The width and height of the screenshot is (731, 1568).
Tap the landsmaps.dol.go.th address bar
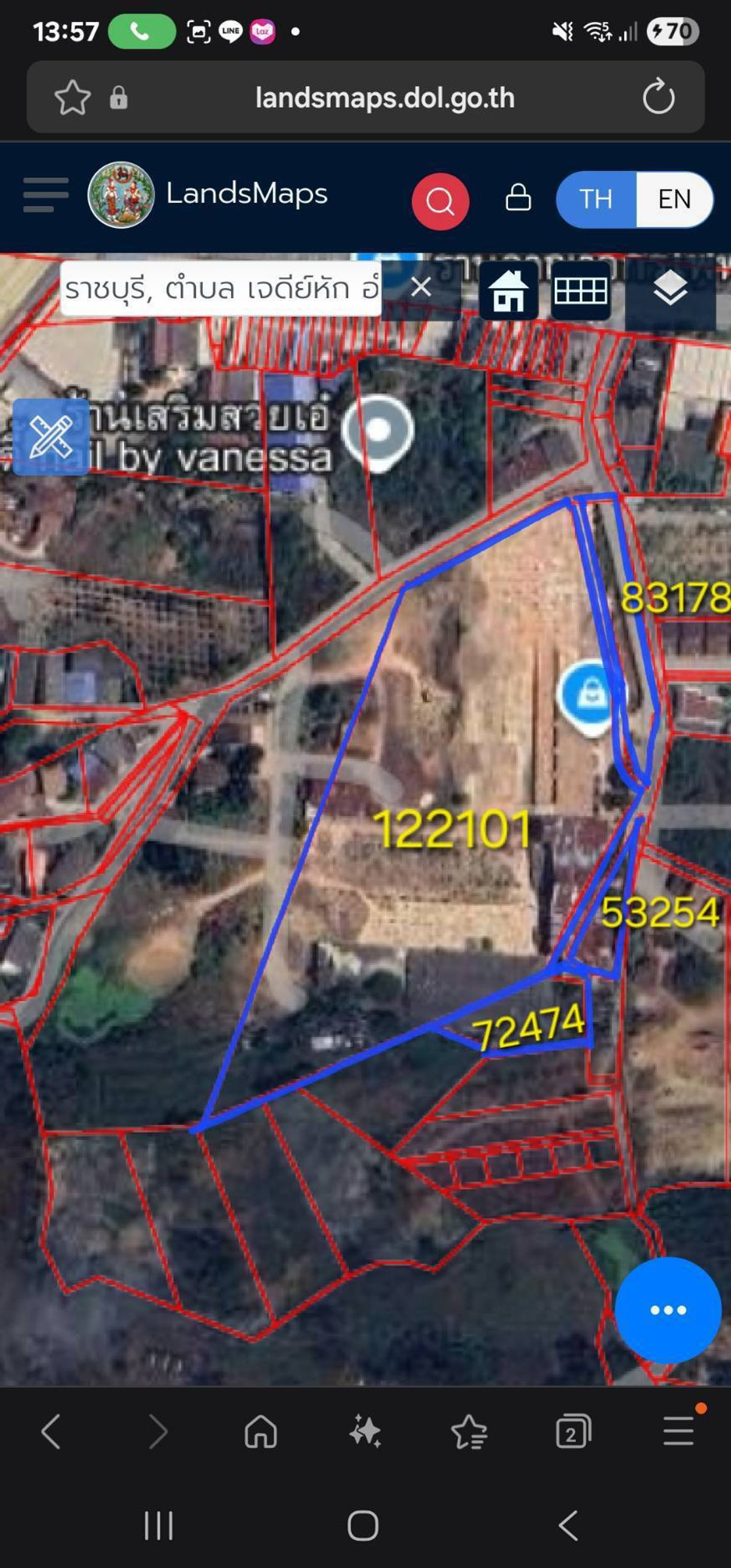tap(384, 98)
